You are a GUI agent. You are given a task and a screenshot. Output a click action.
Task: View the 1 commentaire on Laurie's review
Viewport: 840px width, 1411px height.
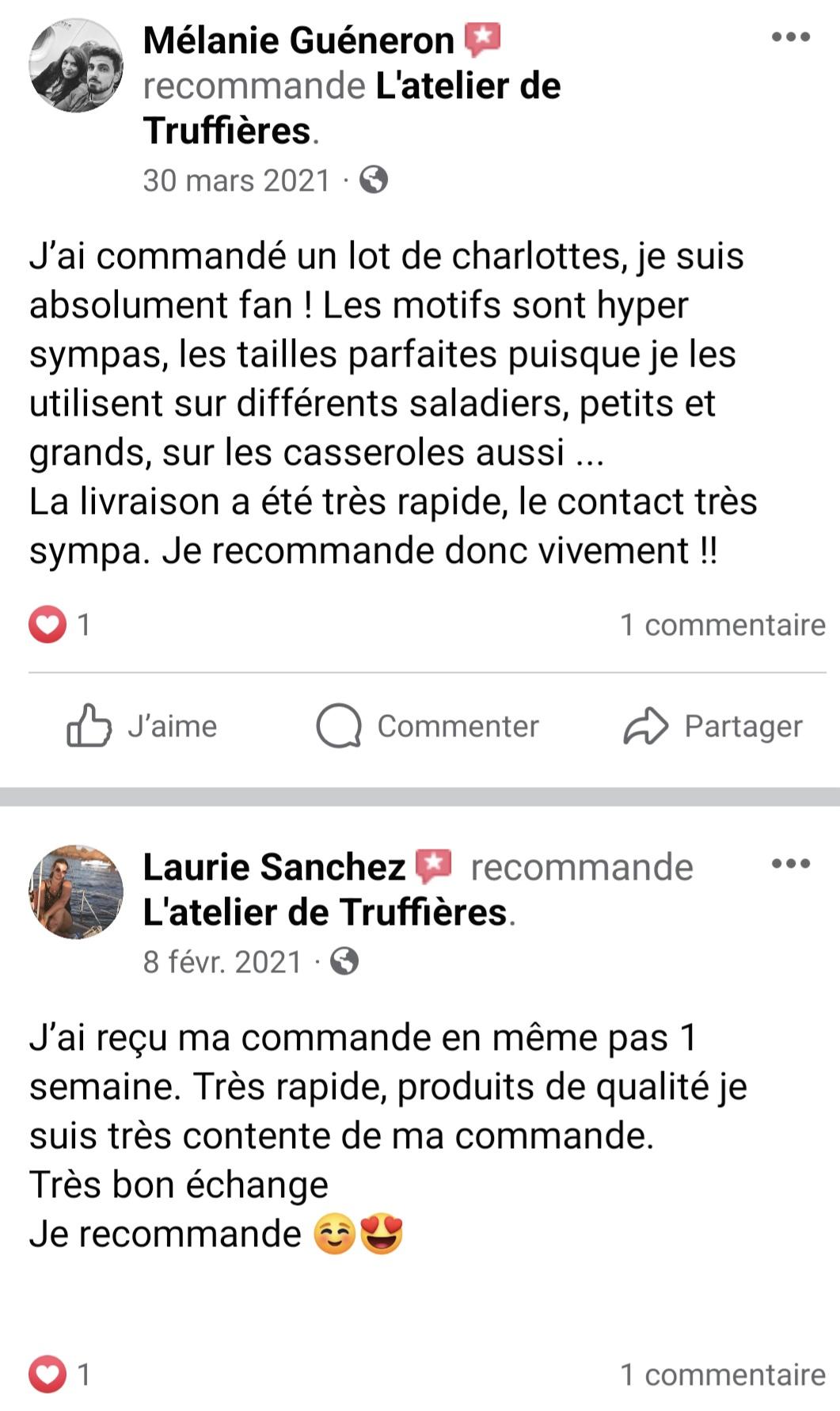tap(722, 1375)
